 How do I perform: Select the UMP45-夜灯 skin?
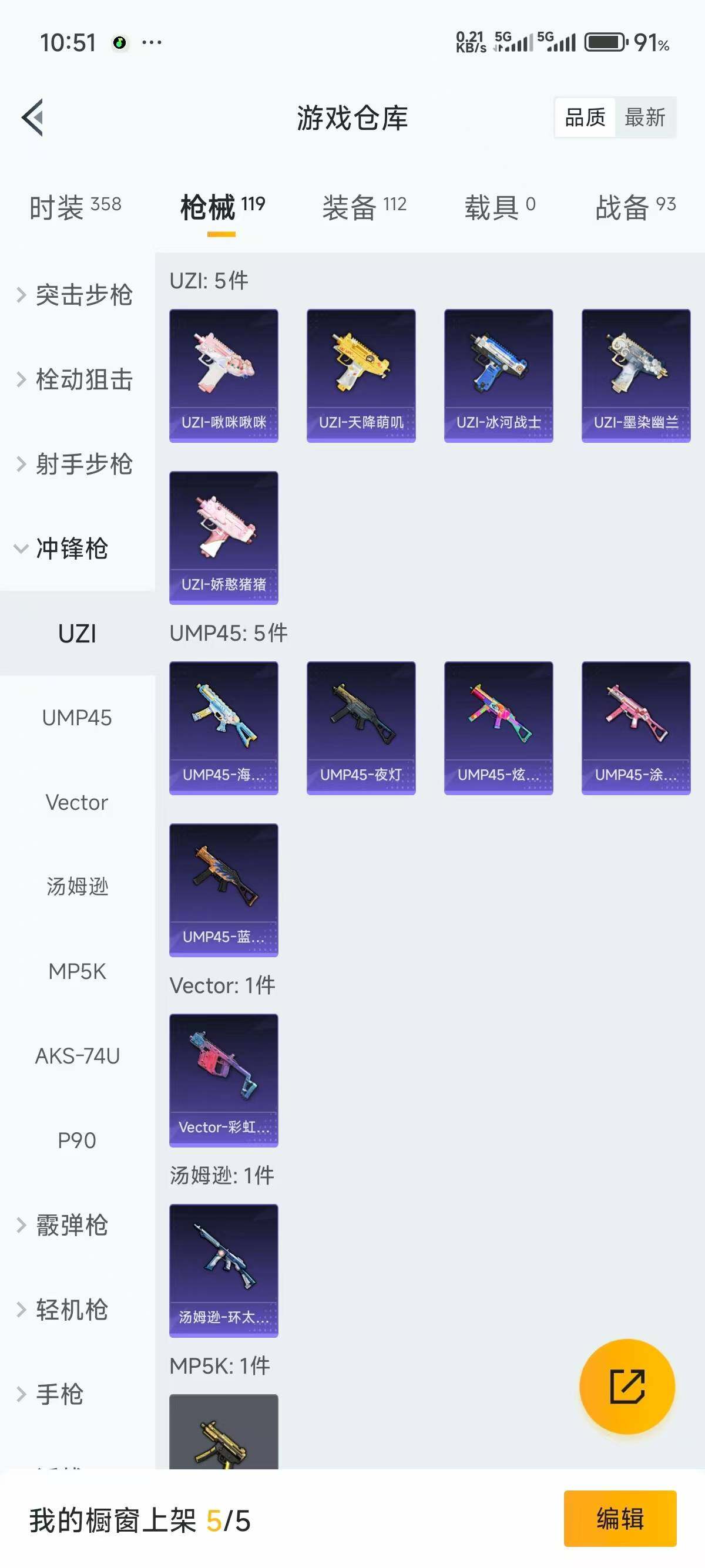tap(361, 728)
